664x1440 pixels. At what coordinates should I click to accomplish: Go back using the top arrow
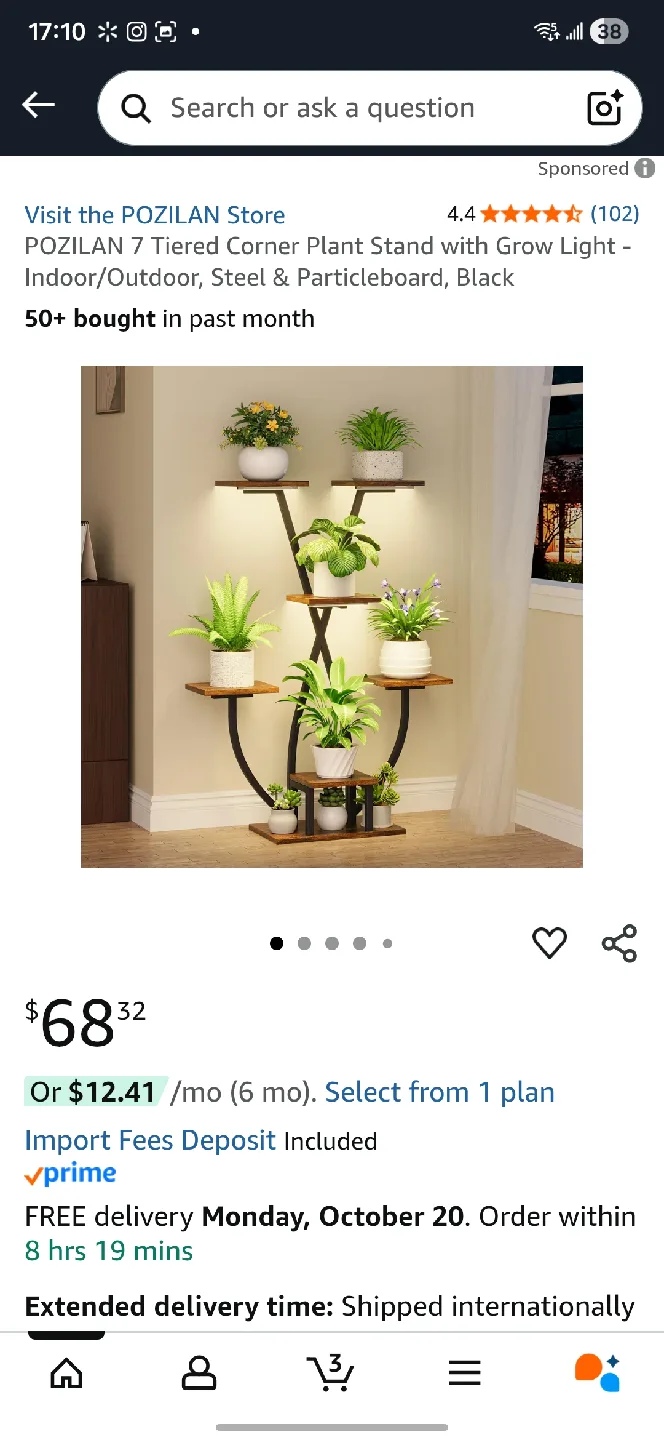pos(39,105)
